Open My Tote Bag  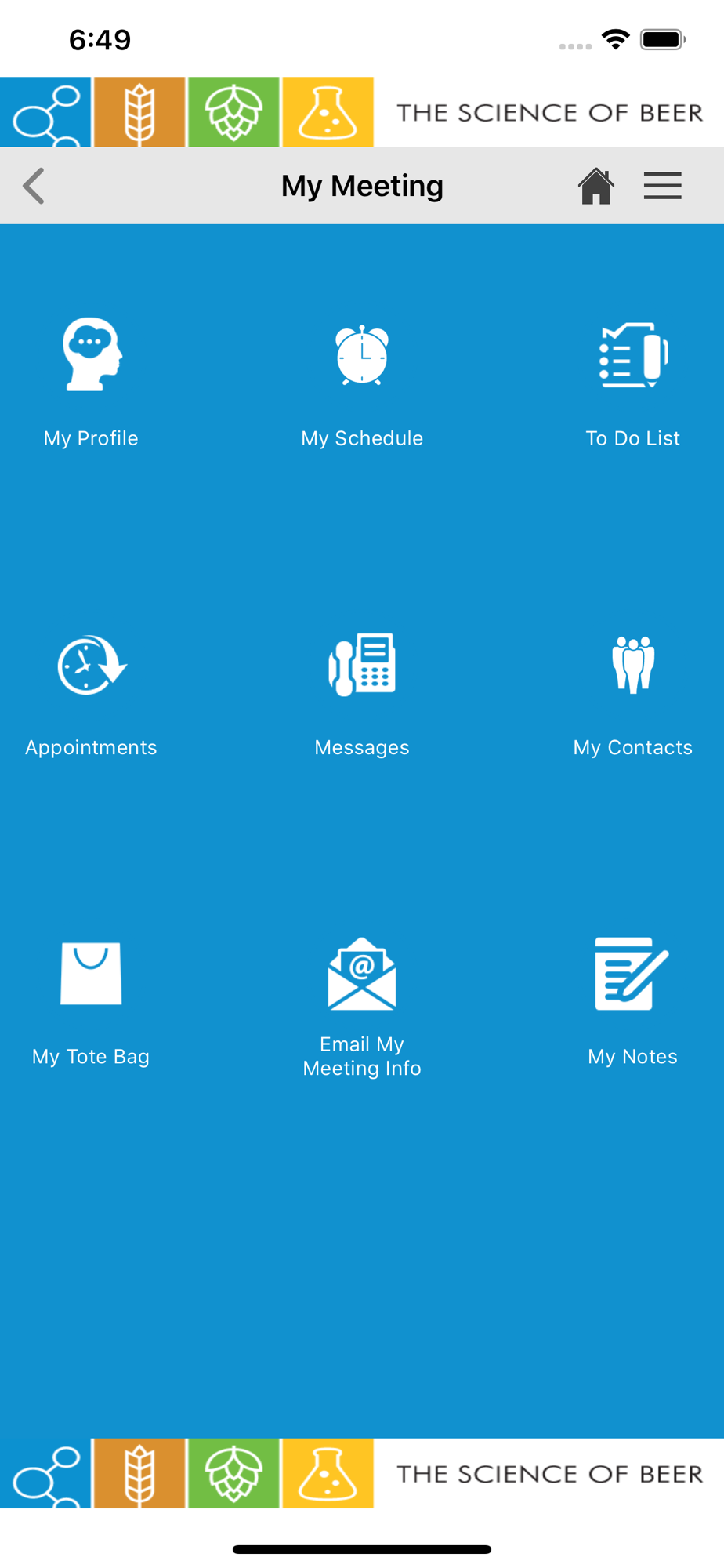coord(91,1002)
